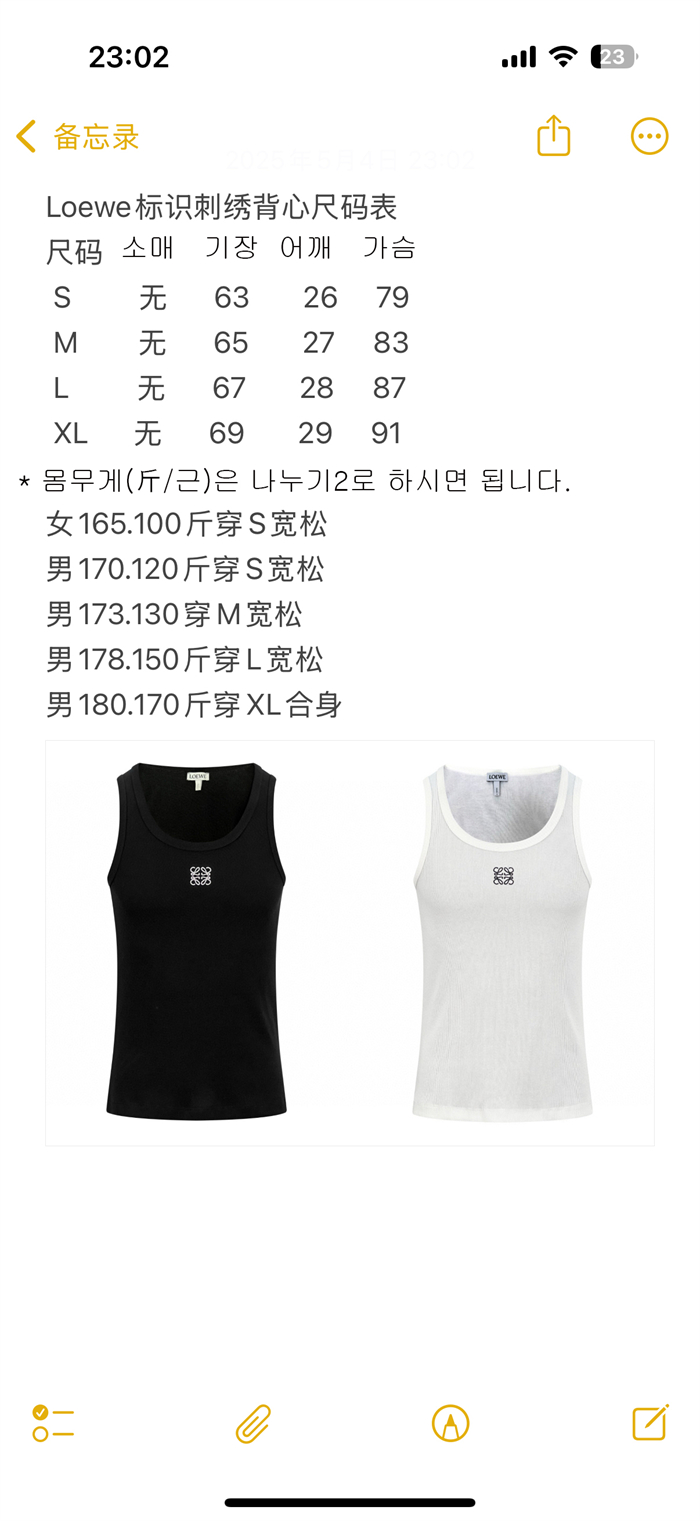Open the markup pen tool

tap(450, 1423)
